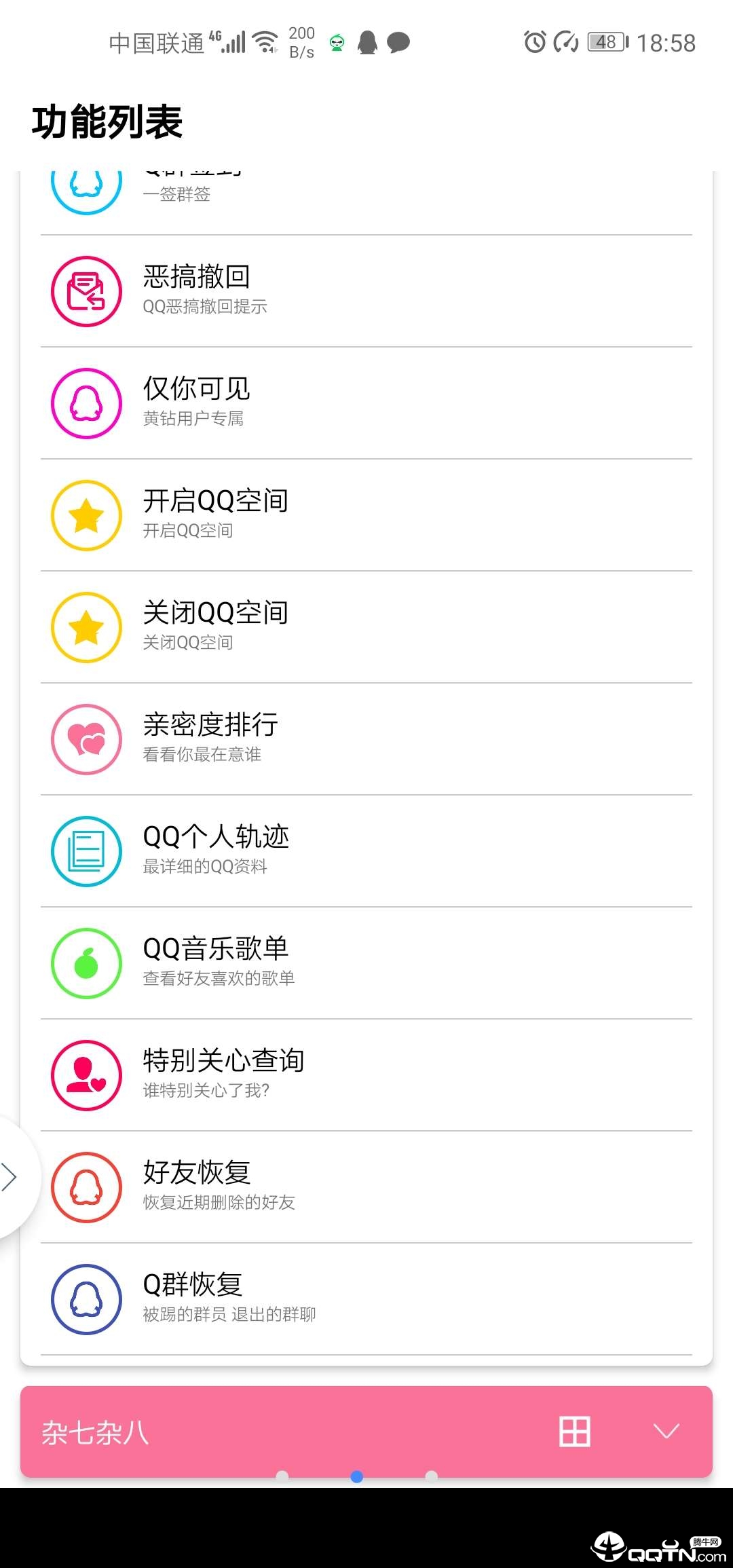
Task: Select 仅你可见 for yellow diamond users
Action: (366, 403)
